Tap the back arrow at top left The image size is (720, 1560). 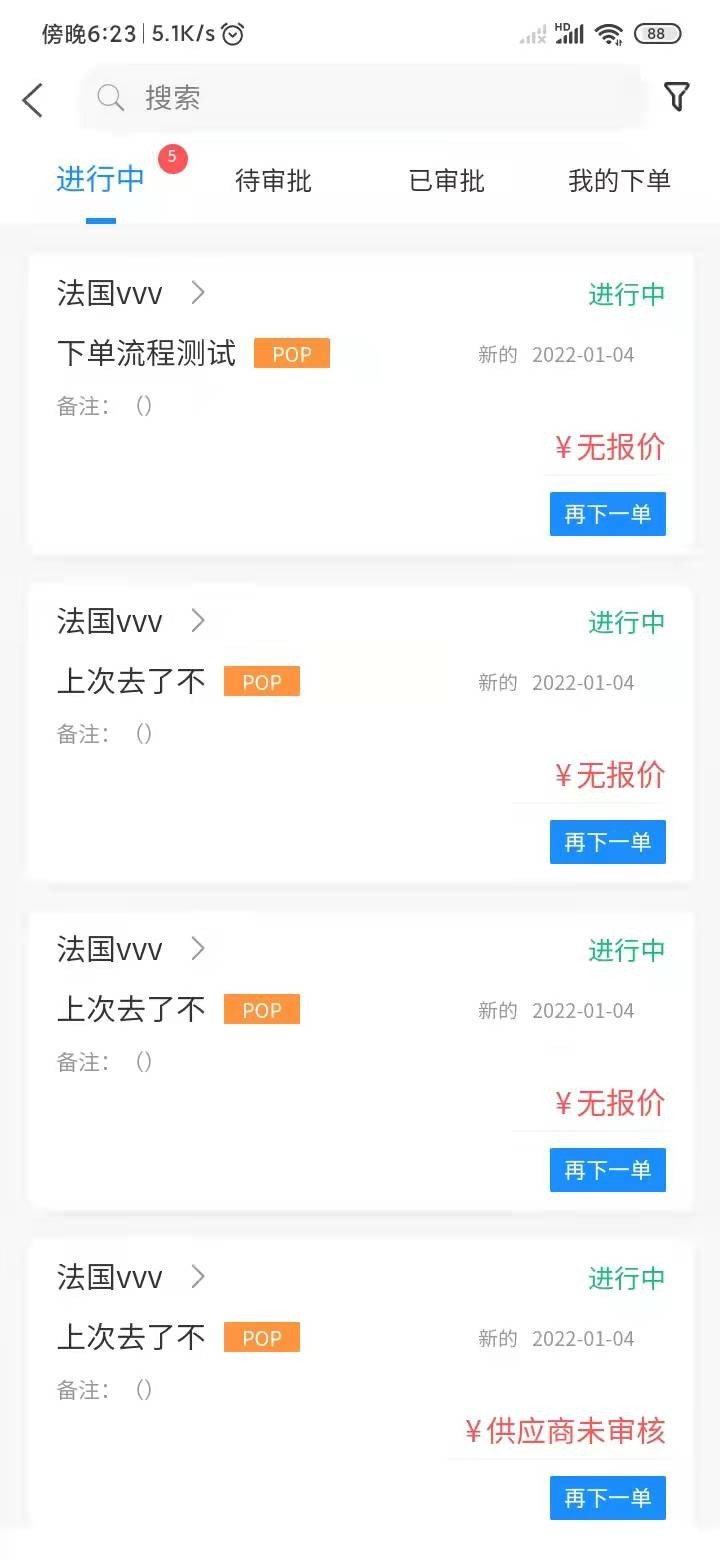[x=33, y=99]
